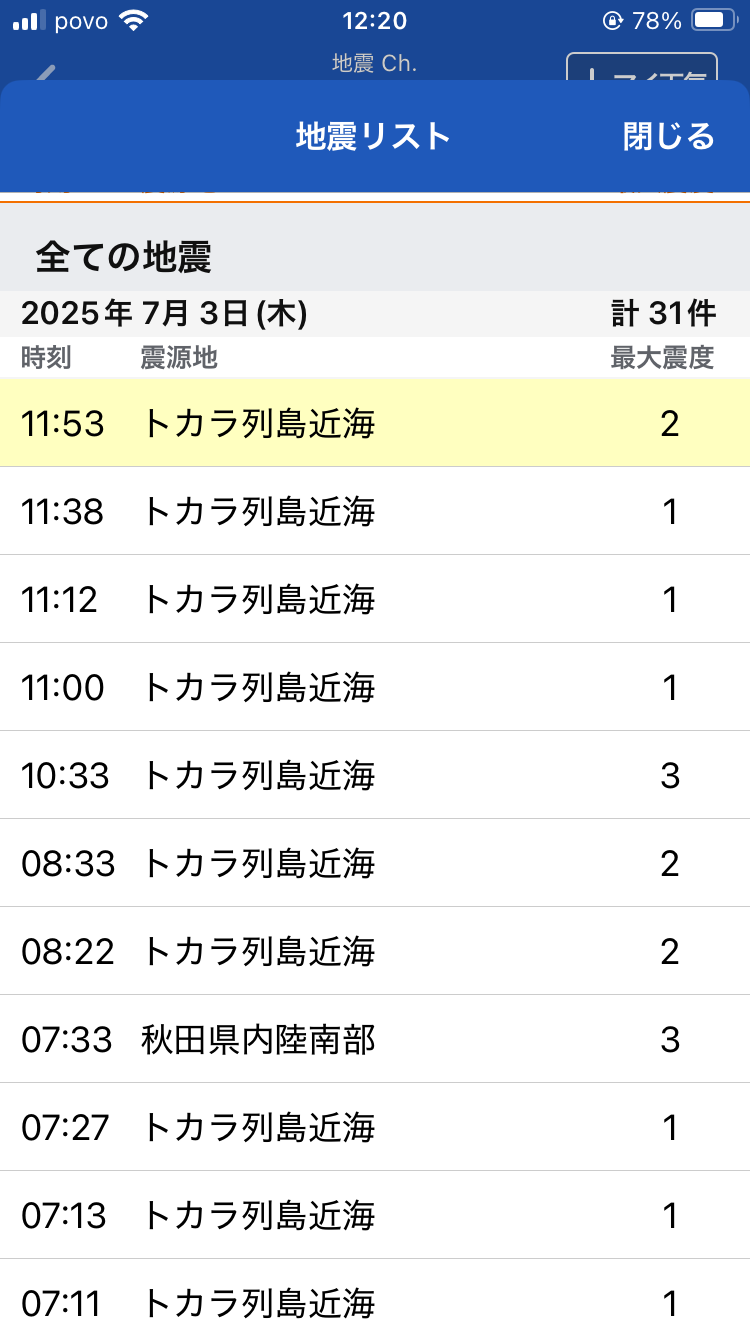Select the 11:38 earthquake entry
This screenshot has height=1334, width=750.
(375, 511)
